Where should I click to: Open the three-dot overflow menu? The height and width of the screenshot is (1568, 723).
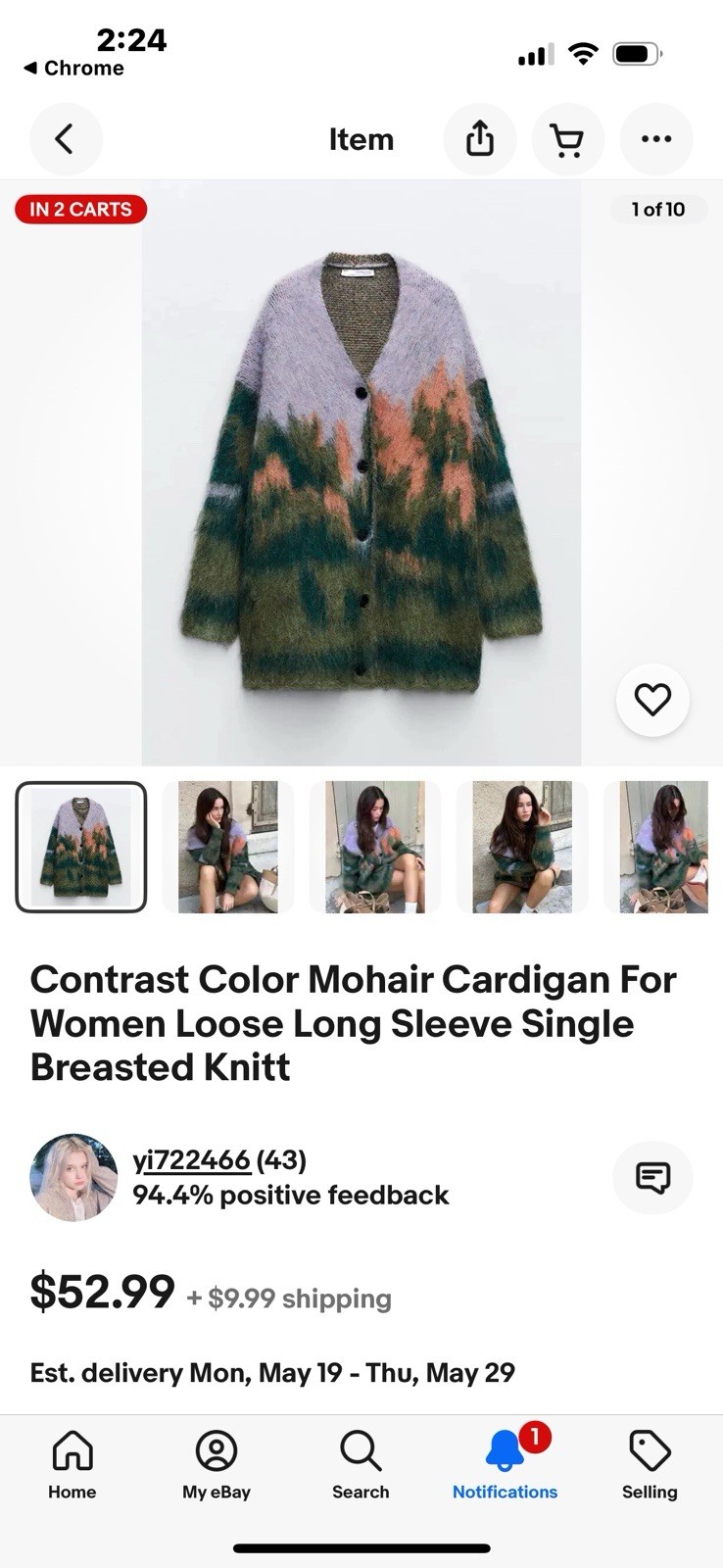(x=655, y=139)
